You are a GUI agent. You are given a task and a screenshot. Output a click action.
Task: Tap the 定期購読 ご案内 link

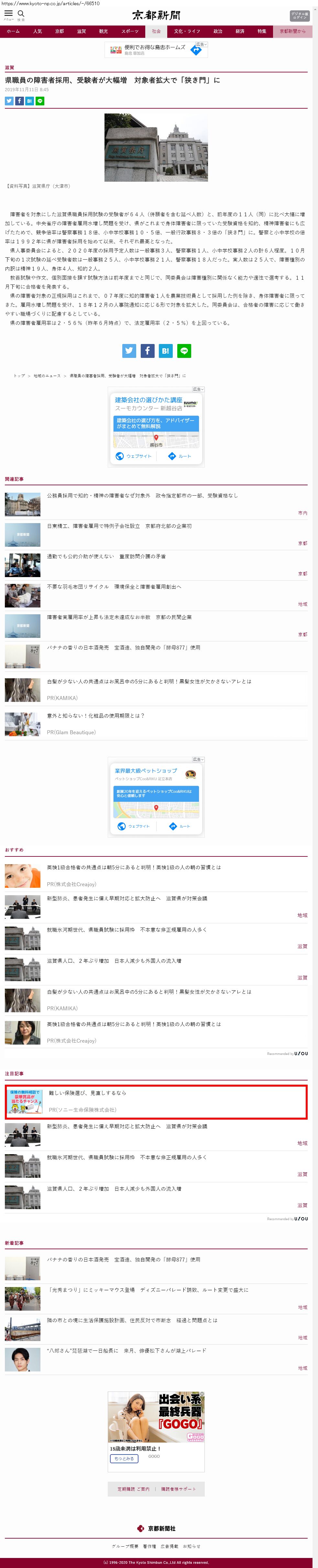point(133,1489)
